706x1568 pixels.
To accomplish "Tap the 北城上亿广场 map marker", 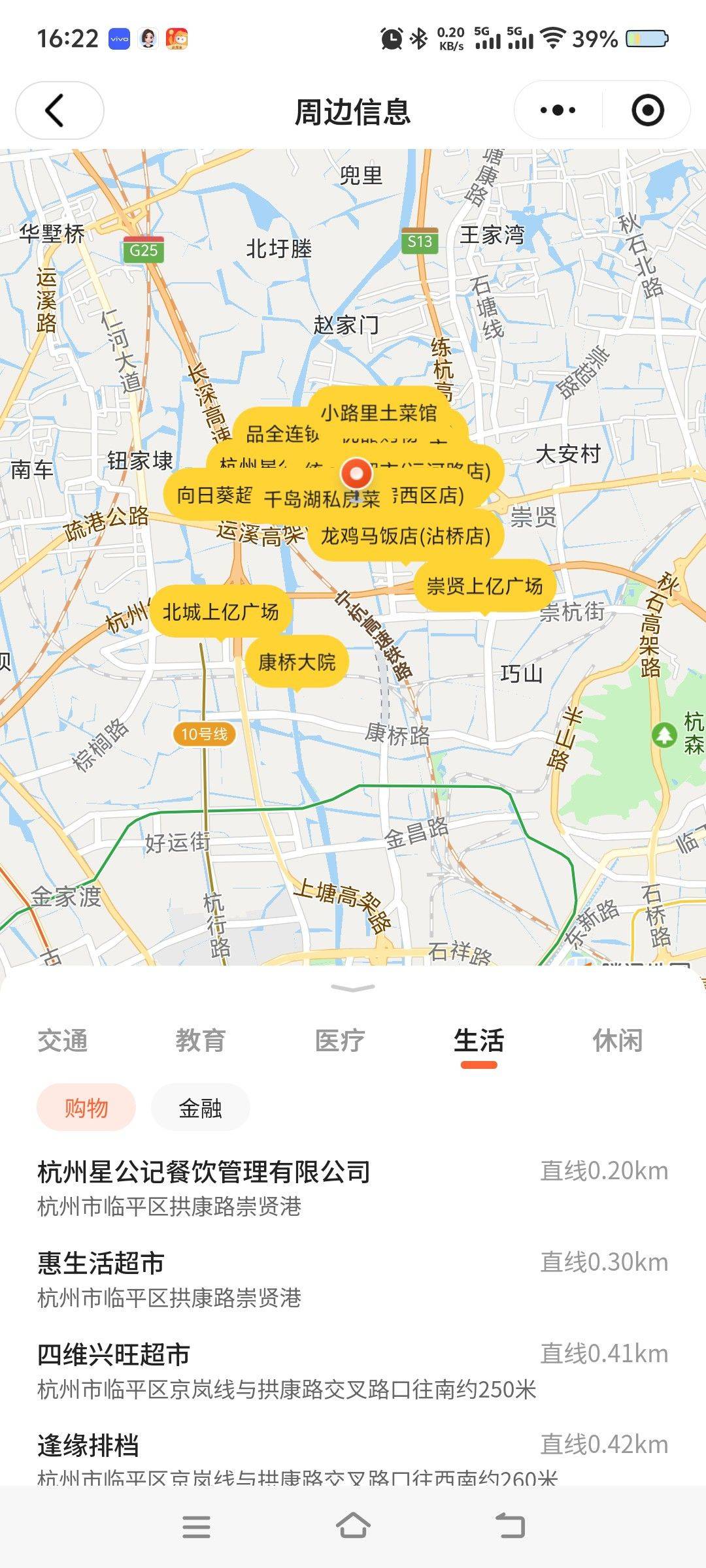I will pyautogui.click(x=221, y=612).
